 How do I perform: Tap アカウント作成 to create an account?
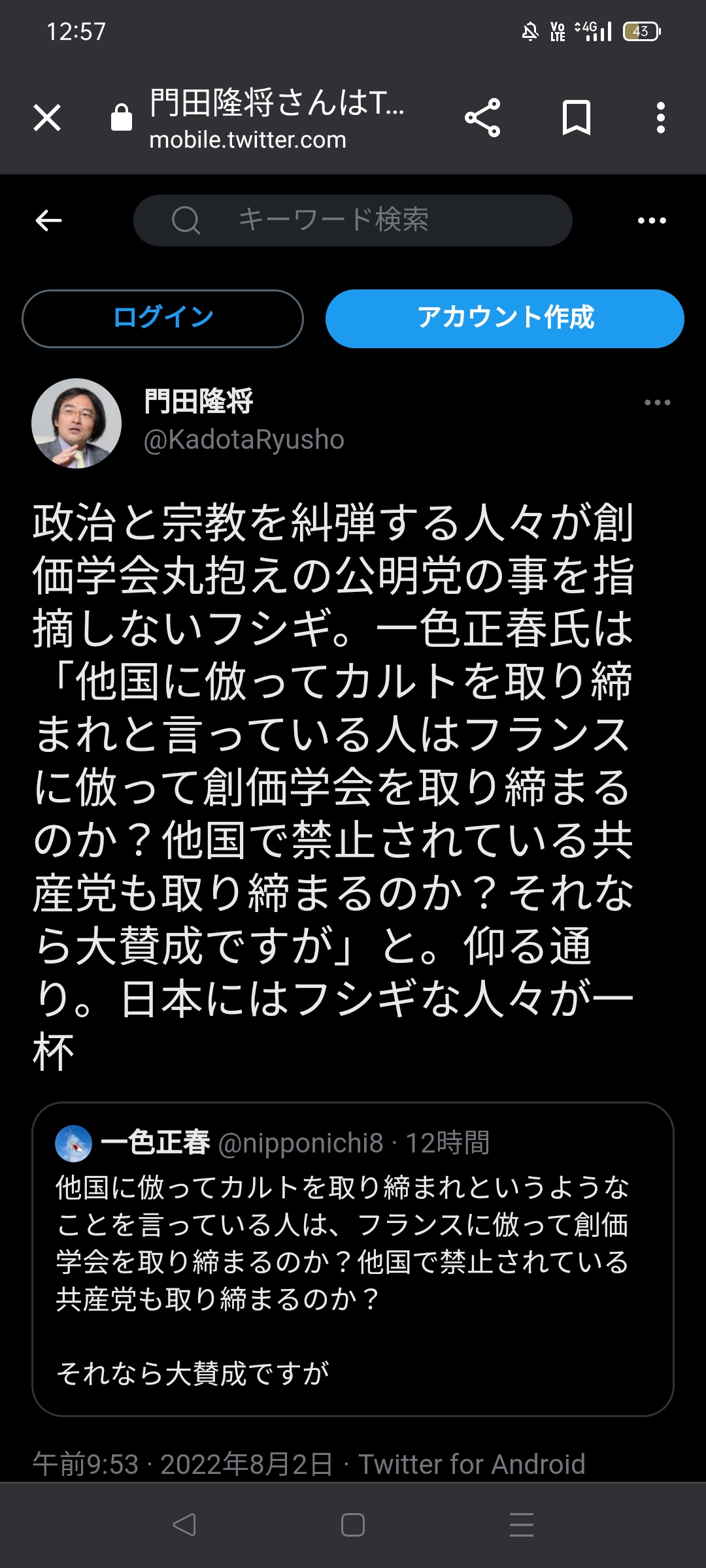click(x=505, y=318)
